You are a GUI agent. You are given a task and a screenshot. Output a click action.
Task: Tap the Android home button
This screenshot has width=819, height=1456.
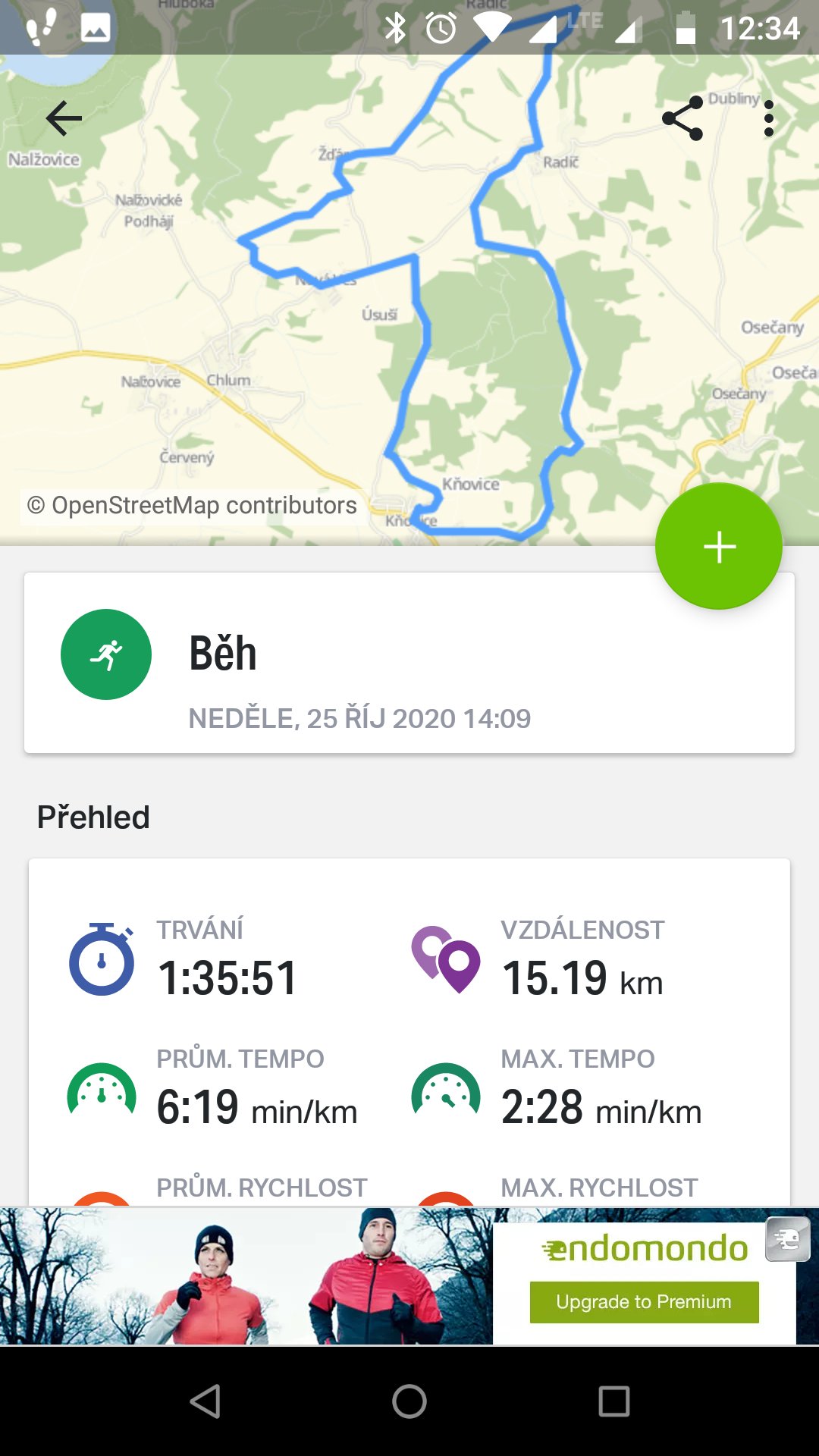click(x=409, y=1401)
